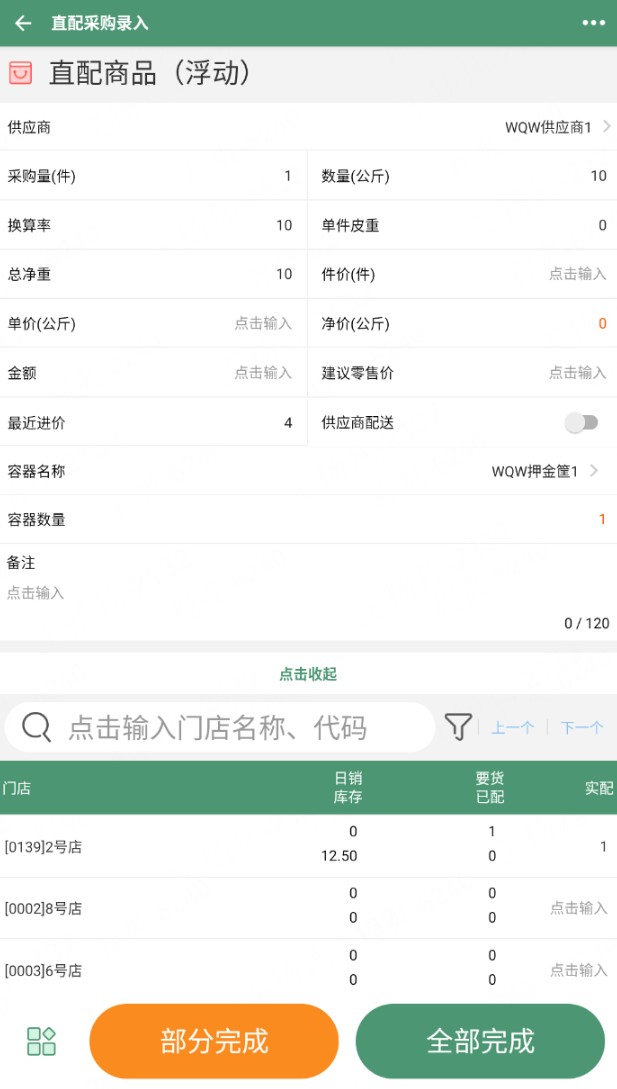Jump to the next store via 下一个
617x1089 pixels.
pos(582,728)
